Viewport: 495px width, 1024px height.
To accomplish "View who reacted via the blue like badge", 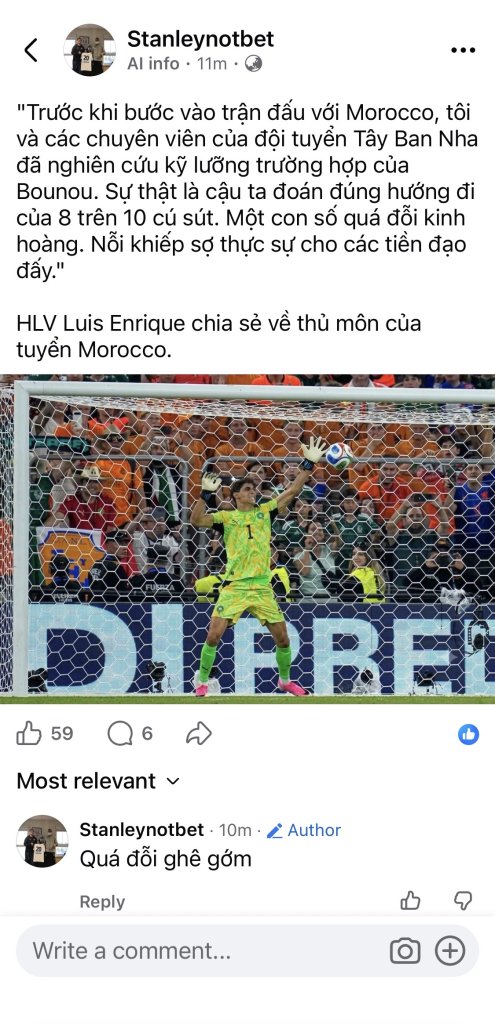I will click(x=468, y=735).
